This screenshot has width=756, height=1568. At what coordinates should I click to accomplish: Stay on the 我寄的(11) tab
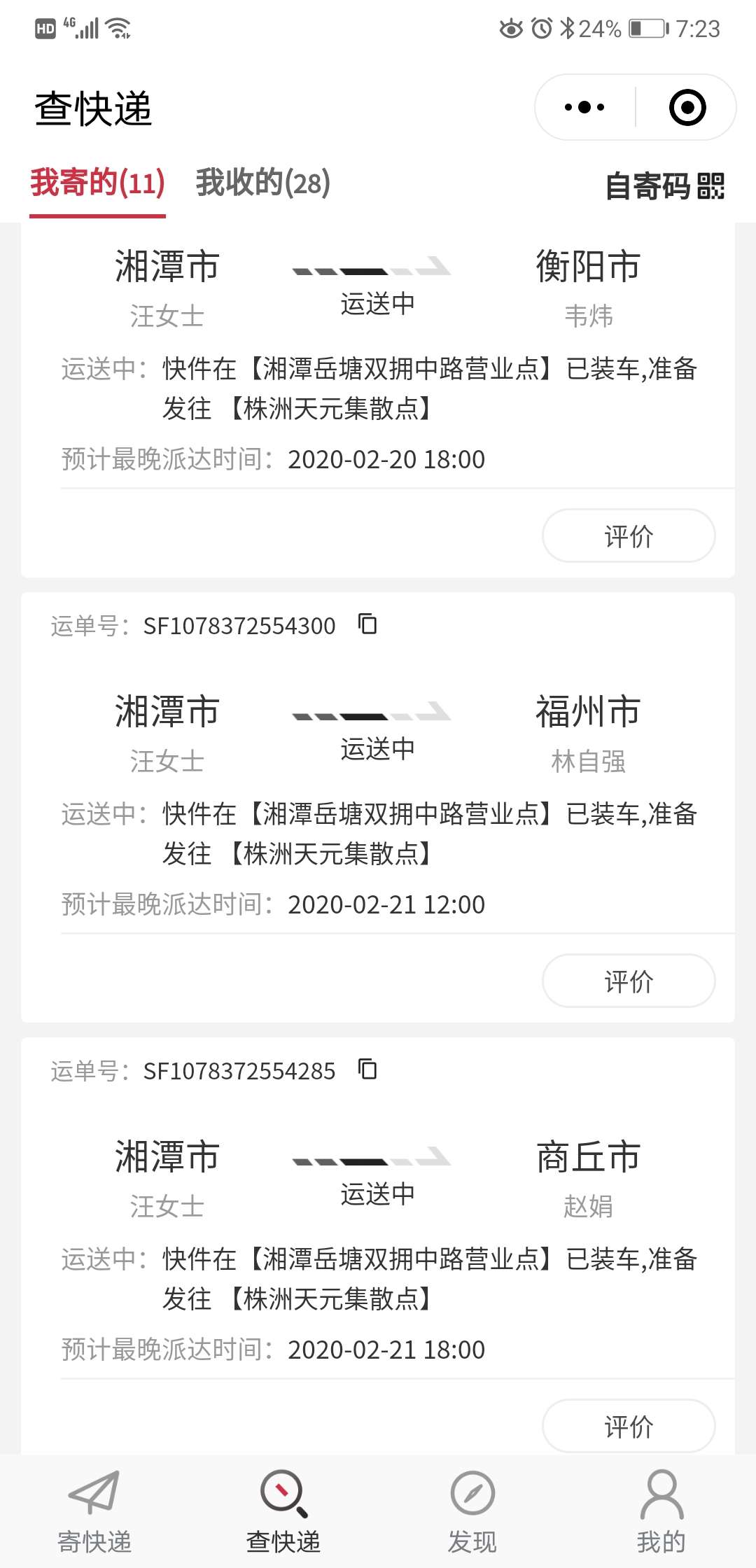tap(98, 183)
